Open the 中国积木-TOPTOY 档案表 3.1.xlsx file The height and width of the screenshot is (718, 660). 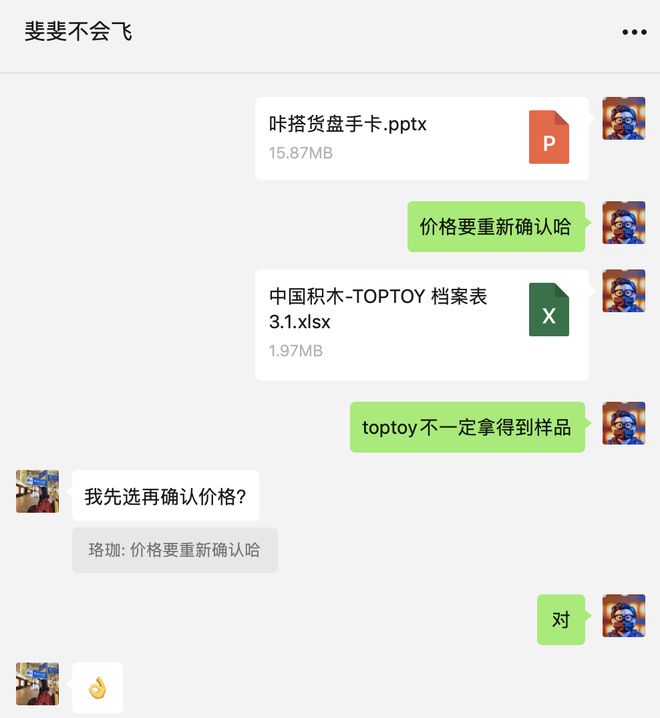[421, 324]
